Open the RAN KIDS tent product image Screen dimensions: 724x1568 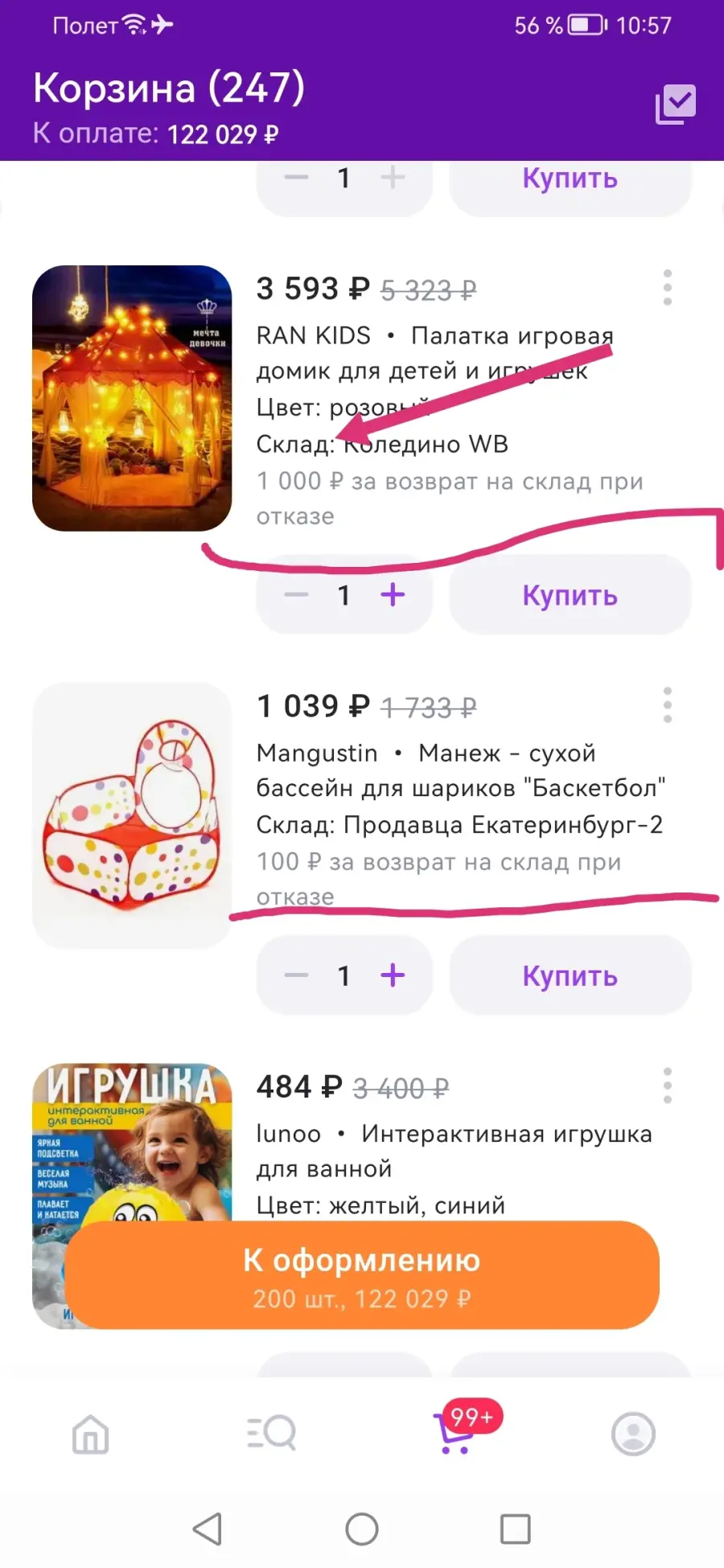coord(132,398)
